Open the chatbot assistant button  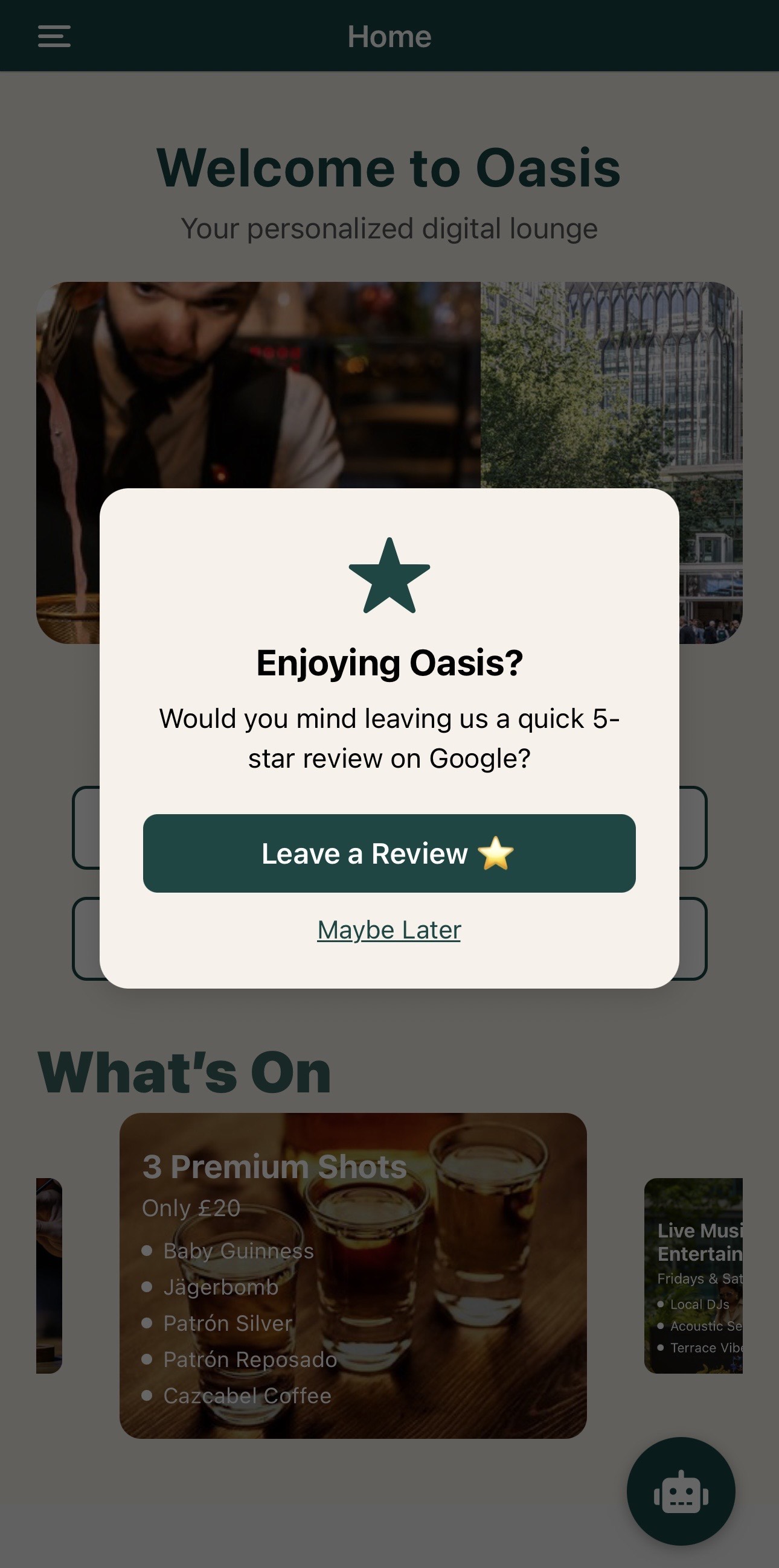pos(681,1491)
